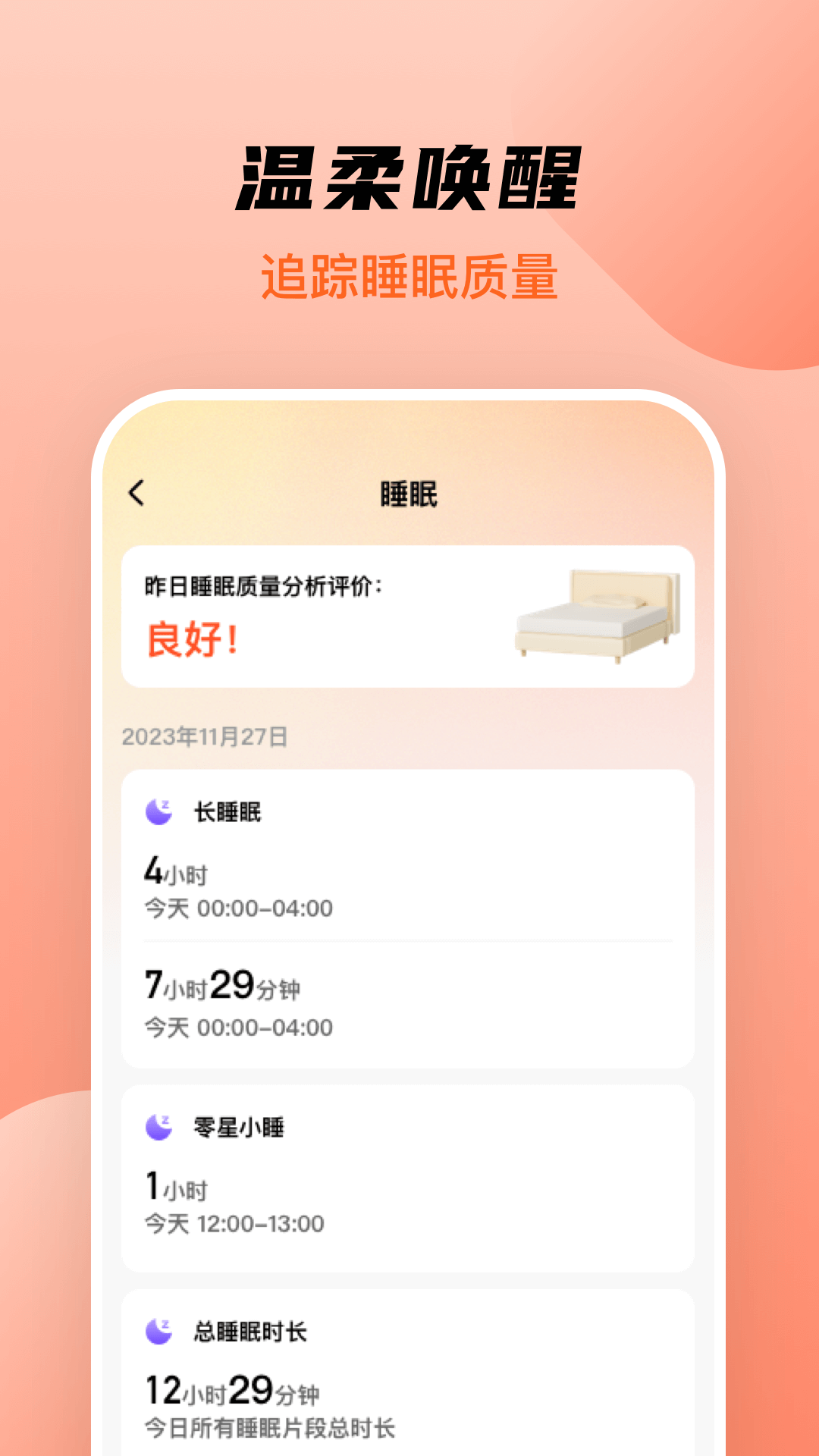The width and height of the screenshot is (819, 1456).
Task: Click the back arrow at top left
Action: point(135,491)
